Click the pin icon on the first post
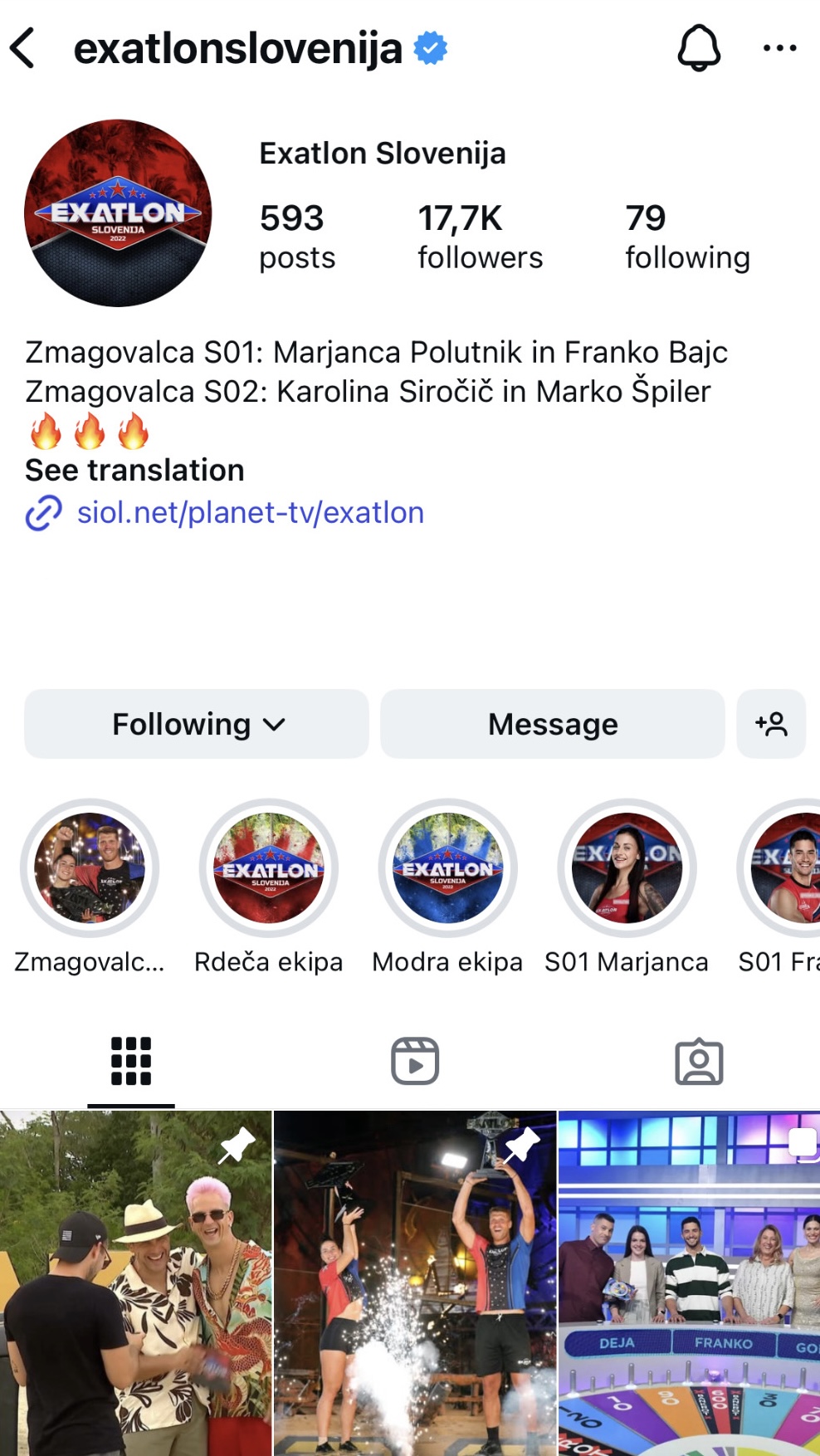Image resolution: width=820 pixels, height=1456 pixels. click(x=235, y=1148)
